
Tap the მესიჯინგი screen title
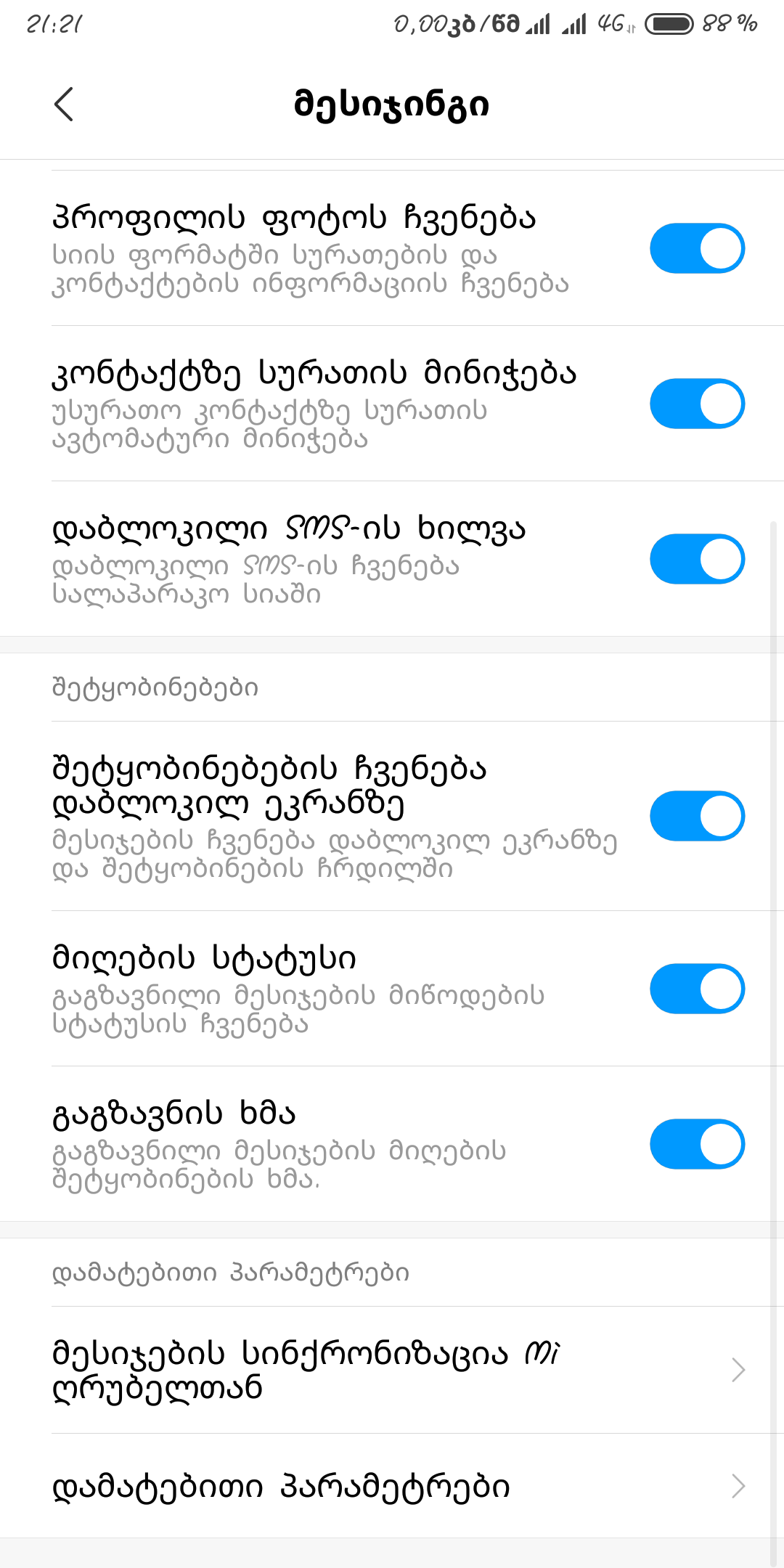point(392,104)
